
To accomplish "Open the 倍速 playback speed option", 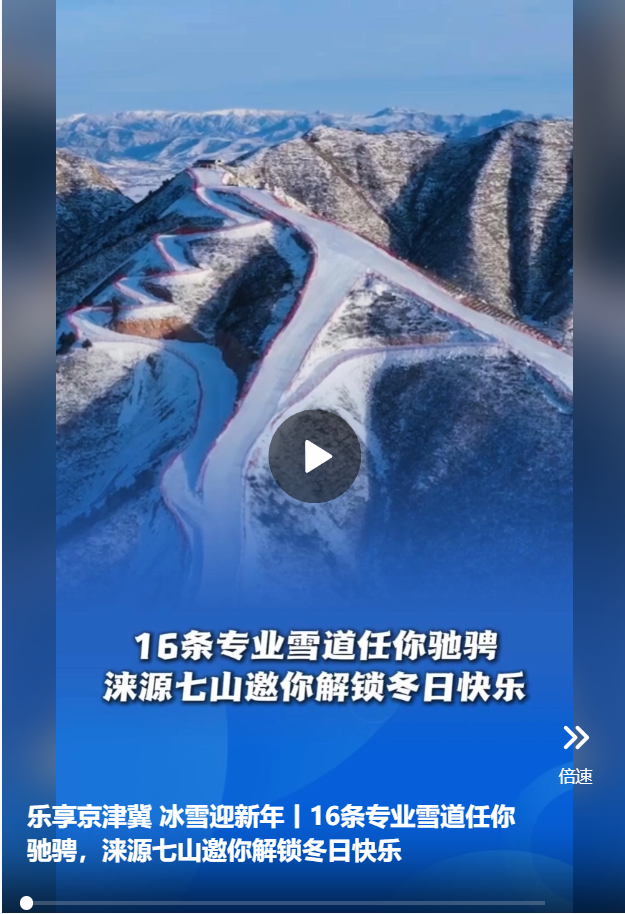I will pyautogui.click(x=575, y=752).
